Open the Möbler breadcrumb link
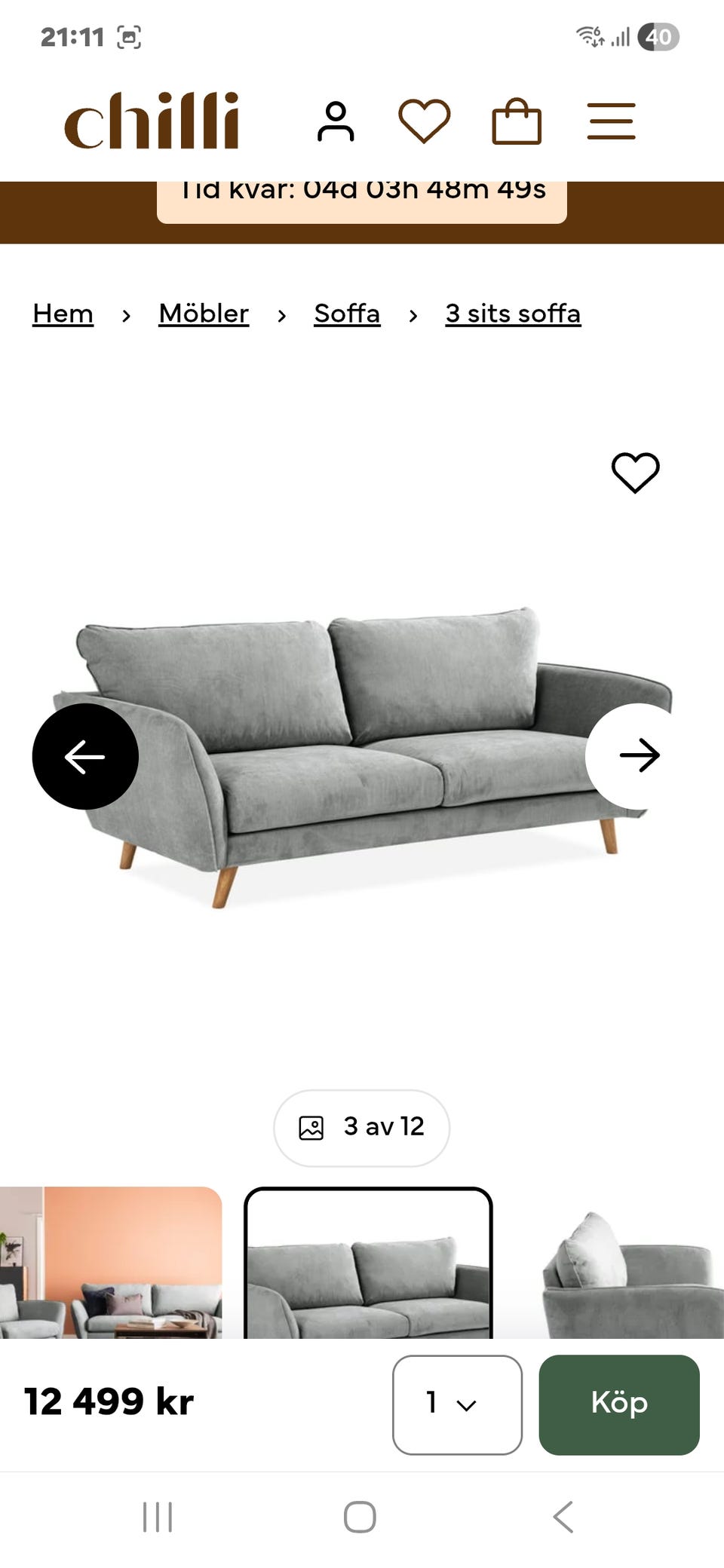Image resolution: width=724 pixels, height=1568 pixels. click(204, 314)
